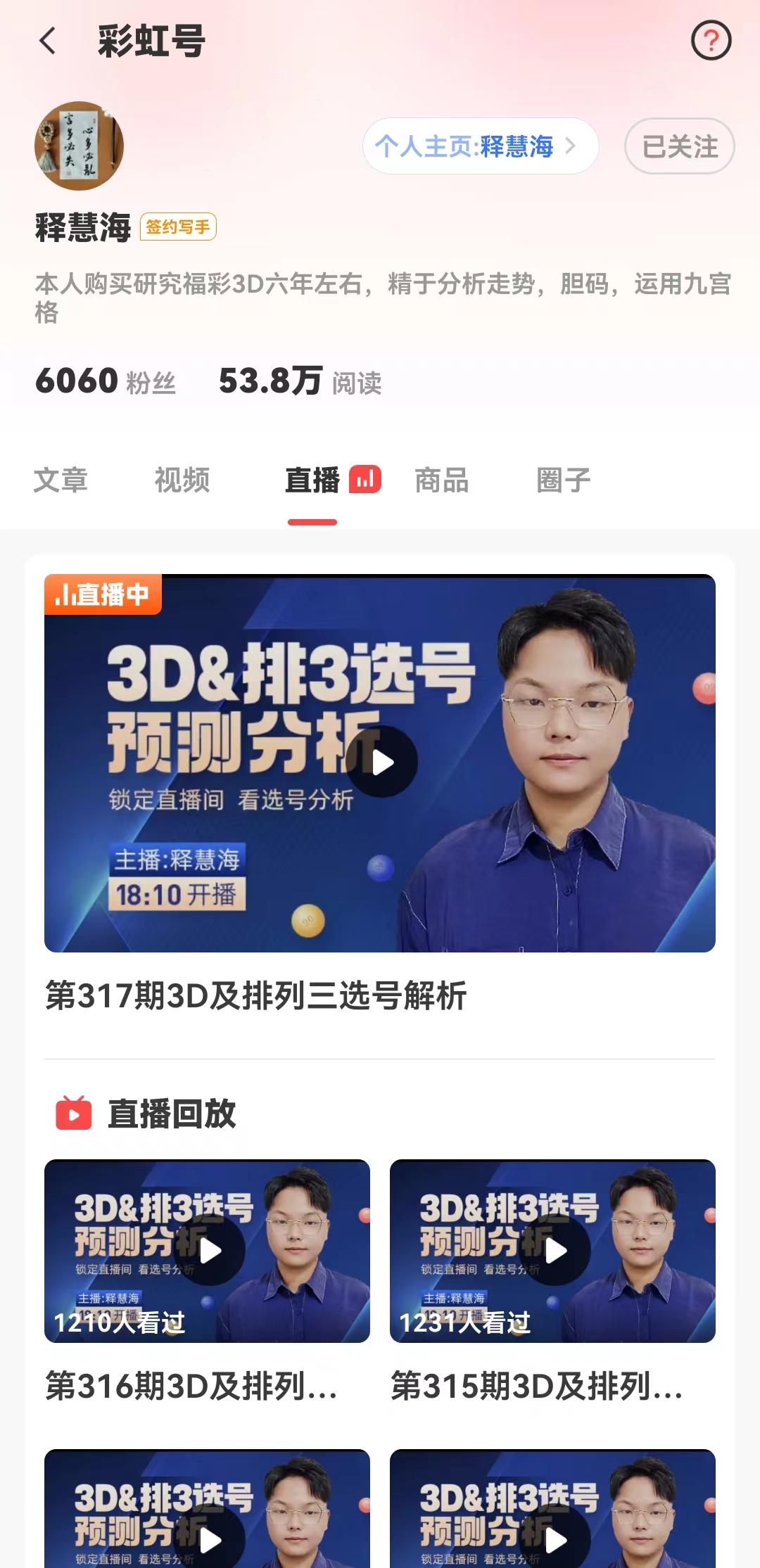
Task: Open 个人主页:释慧海 profile link
Action: point(480,146)
